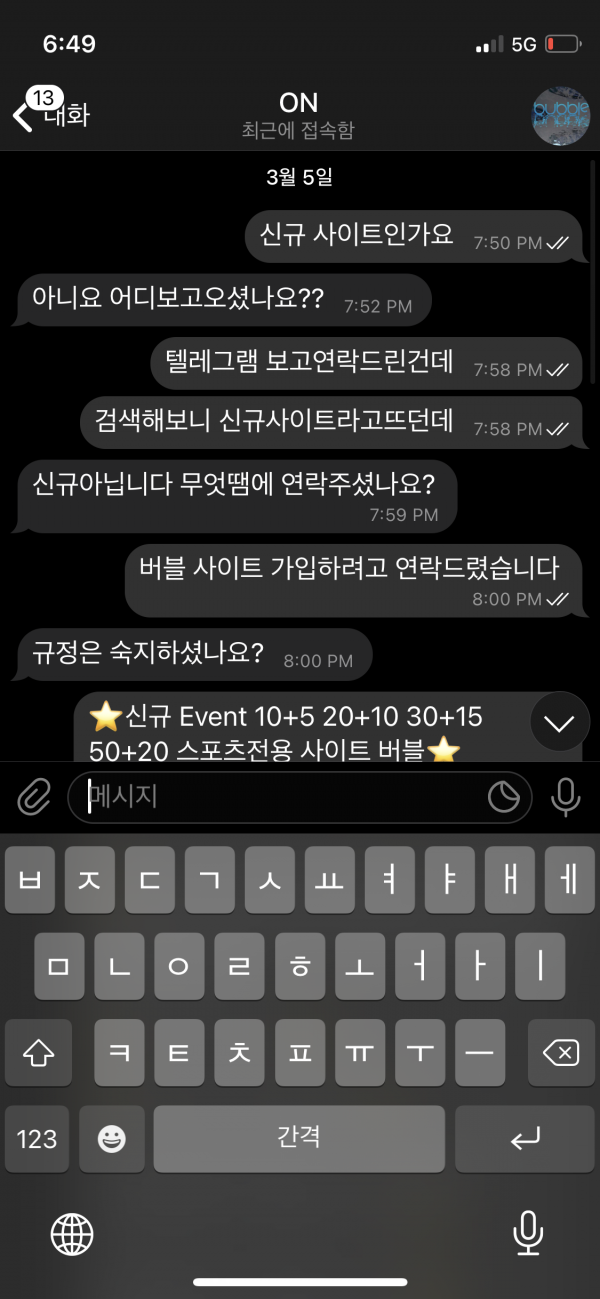This screenshot has height=1299, width=600.
Task: Open the sticker panel icon
Action: (x=505, y=797)
